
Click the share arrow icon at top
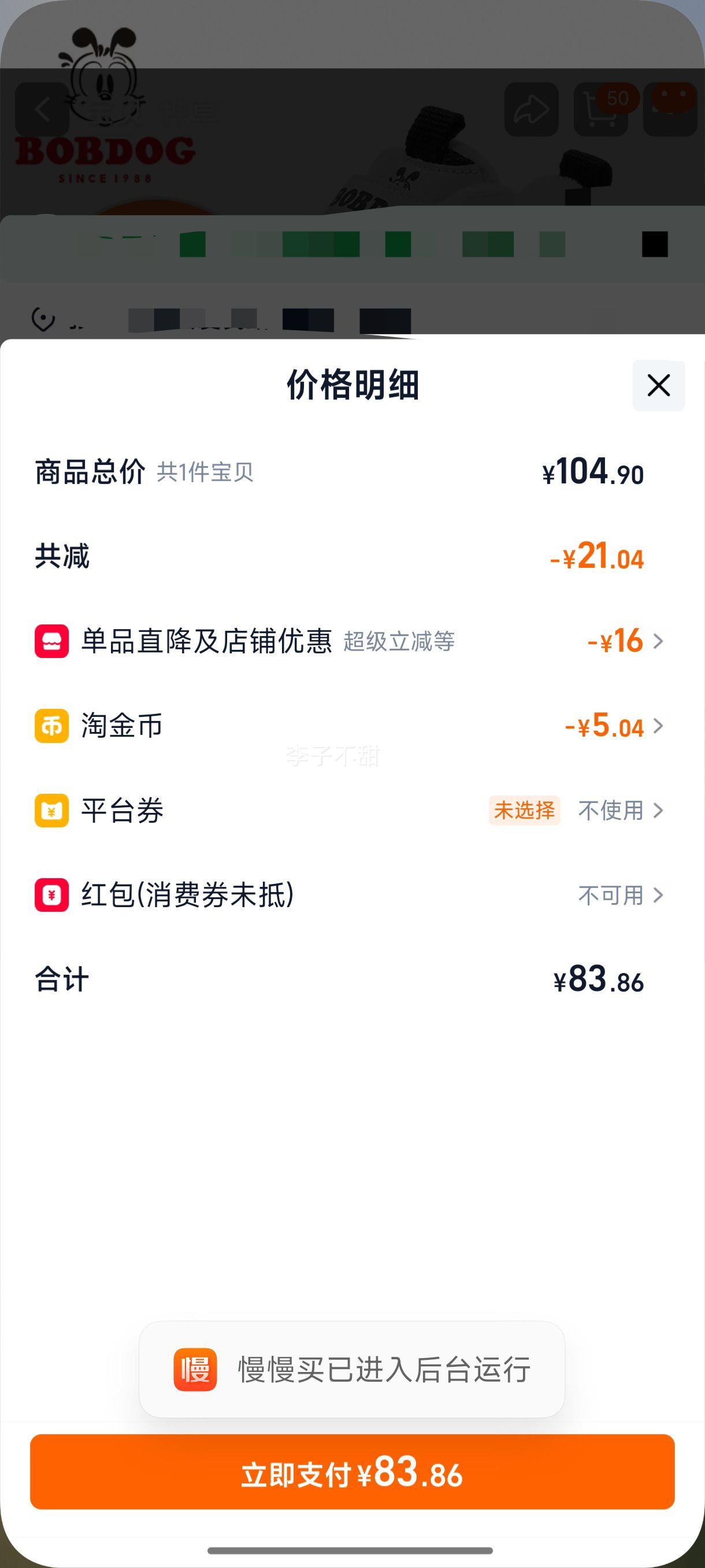532,109
